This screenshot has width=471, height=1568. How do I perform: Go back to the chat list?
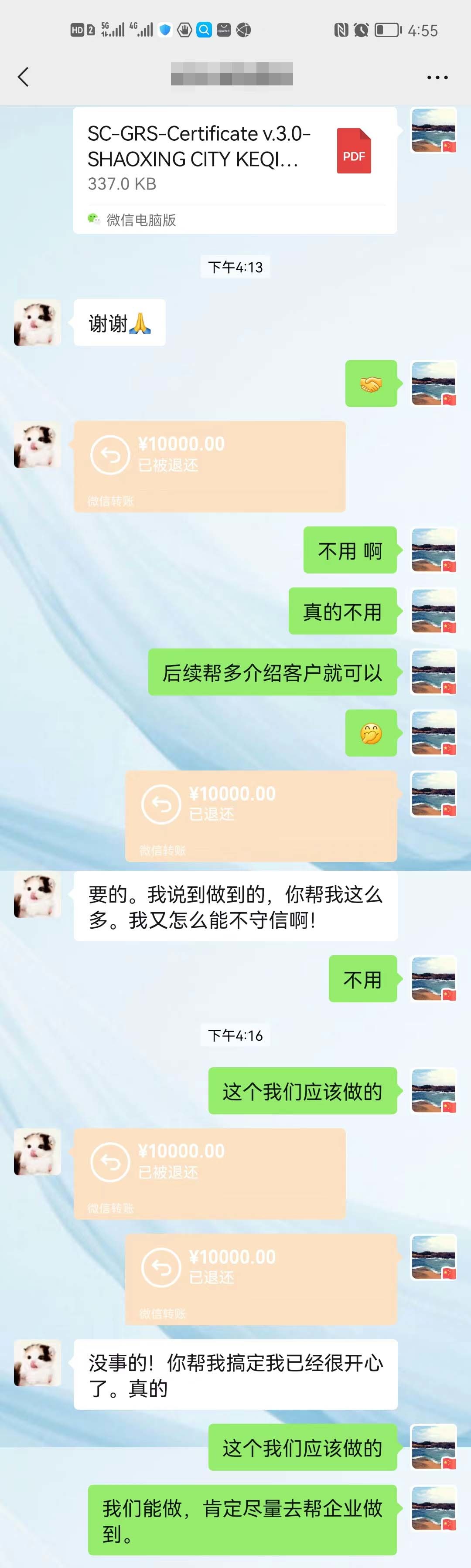click(x=23, y=77)
